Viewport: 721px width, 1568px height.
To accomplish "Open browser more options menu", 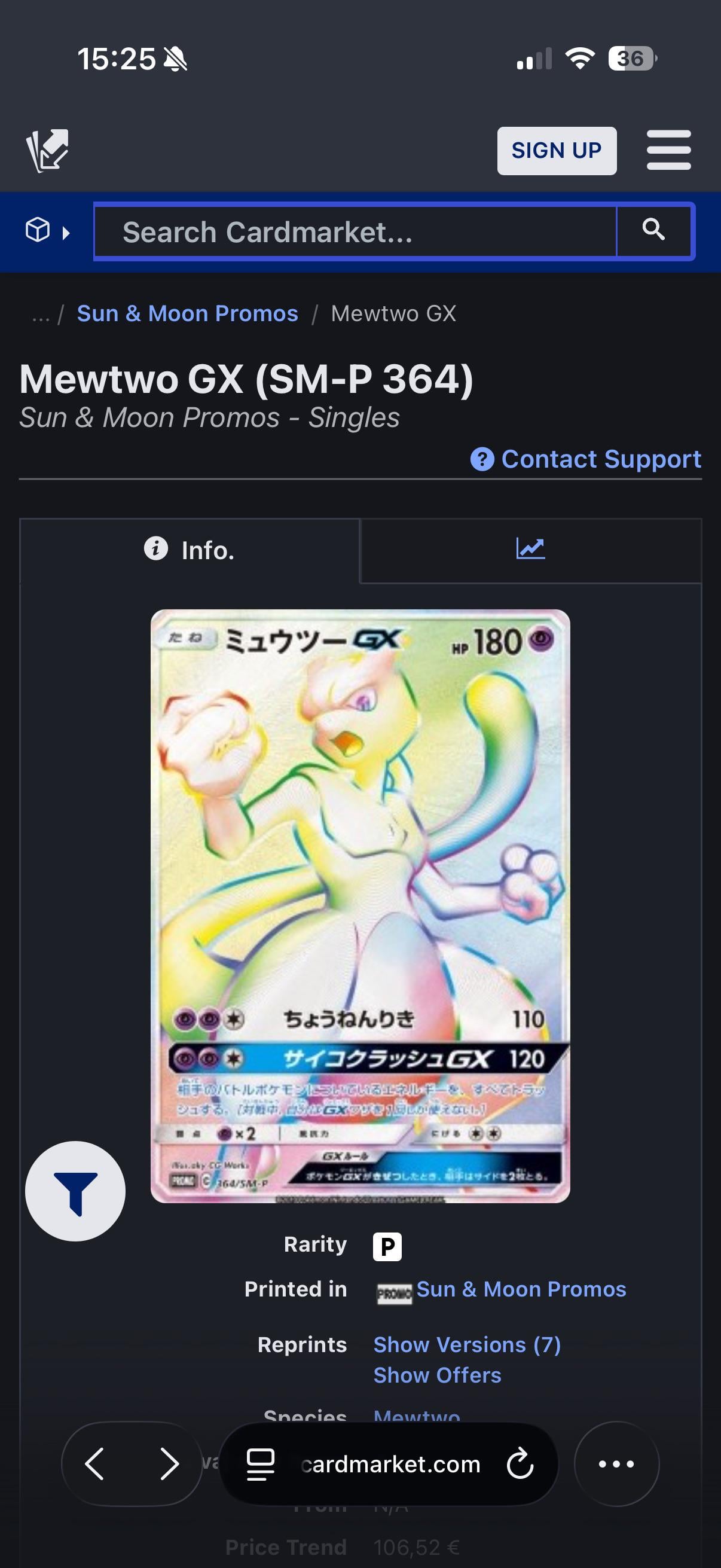I will pyautogui.click(x=616, y=1464).
